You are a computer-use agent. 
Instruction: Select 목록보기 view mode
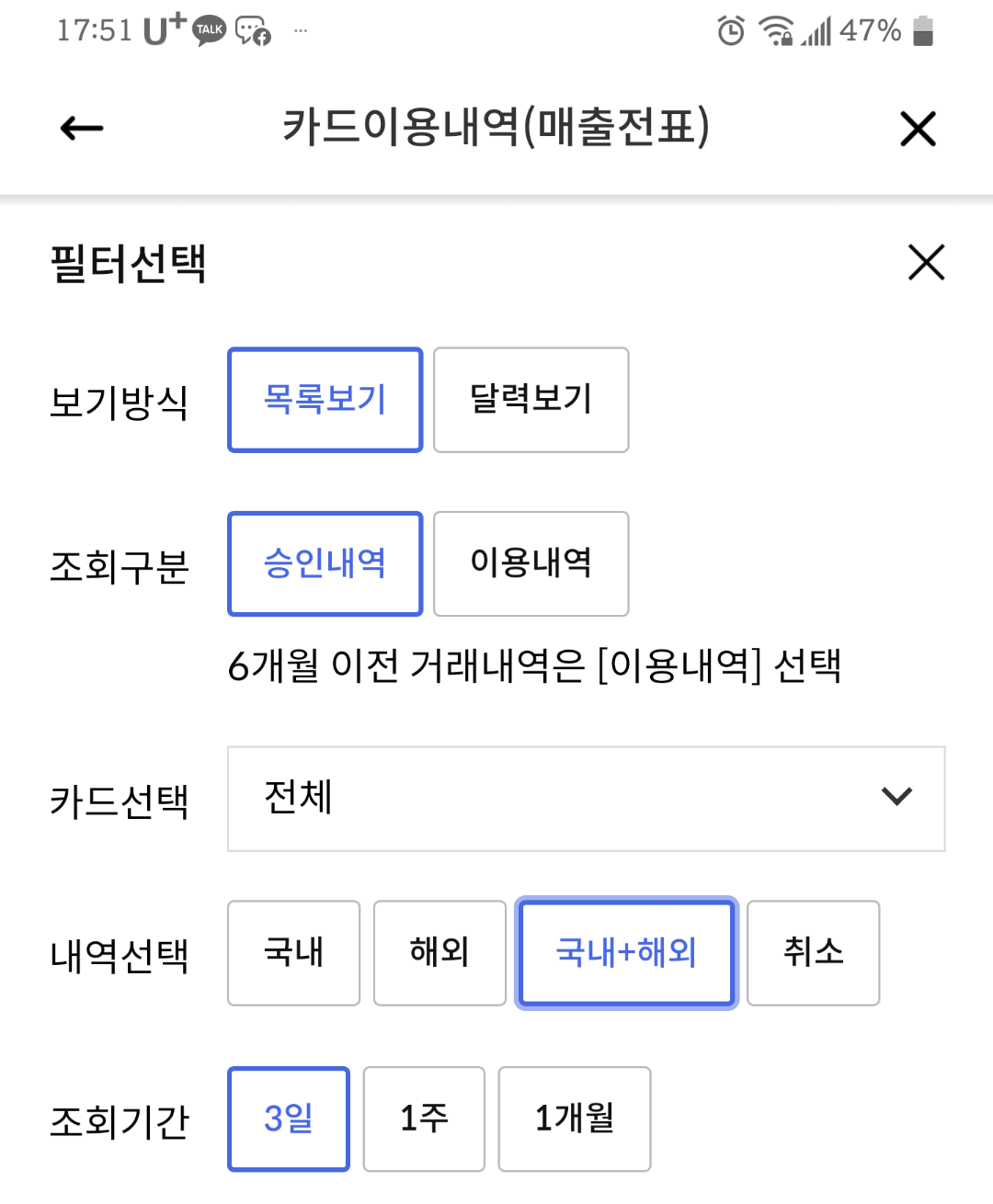(325, 400)
